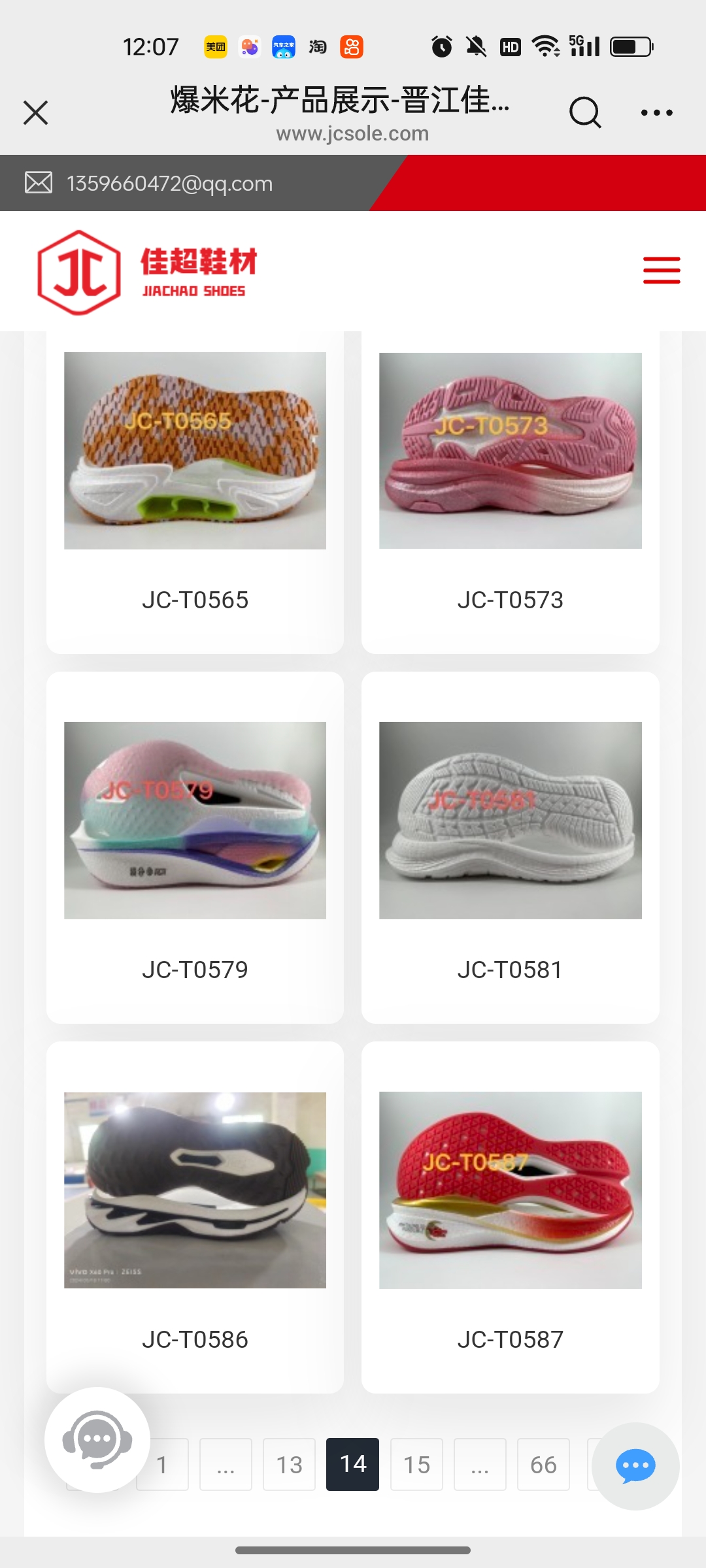Open the customer service headset chat

[97, 1440]
